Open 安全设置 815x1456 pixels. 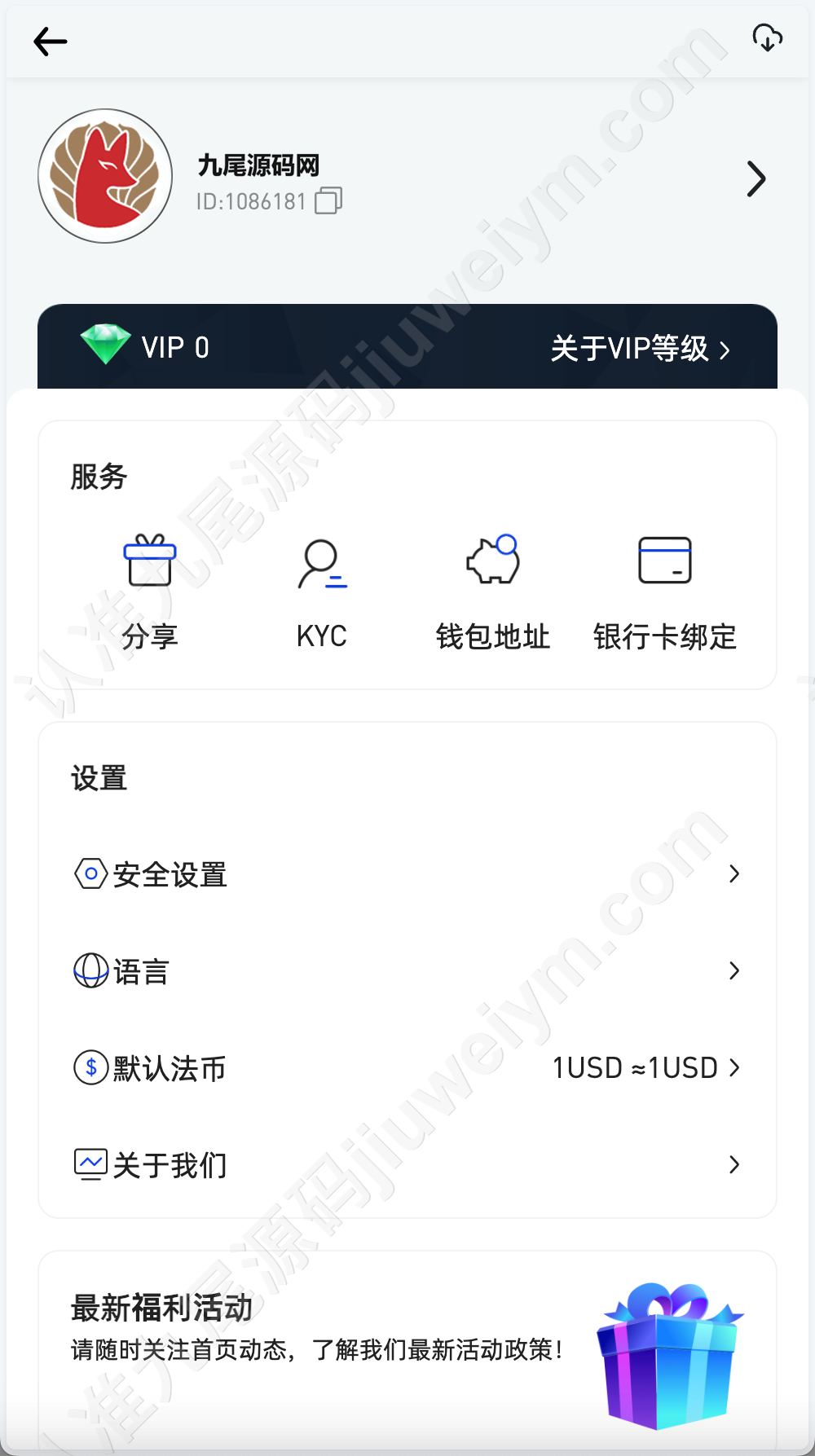pyautogui.click(x=407, y=874)
